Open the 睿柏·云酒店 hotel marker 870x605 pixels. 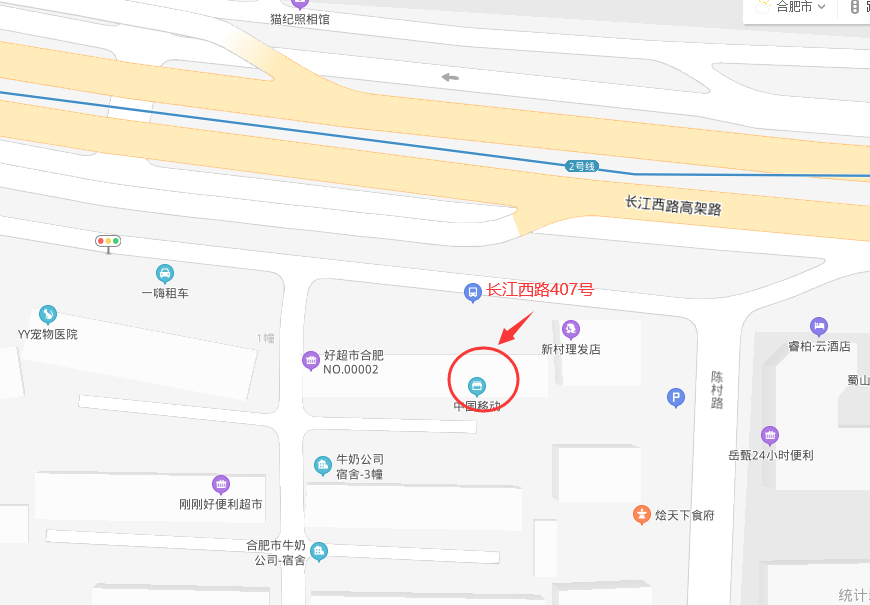819,326
